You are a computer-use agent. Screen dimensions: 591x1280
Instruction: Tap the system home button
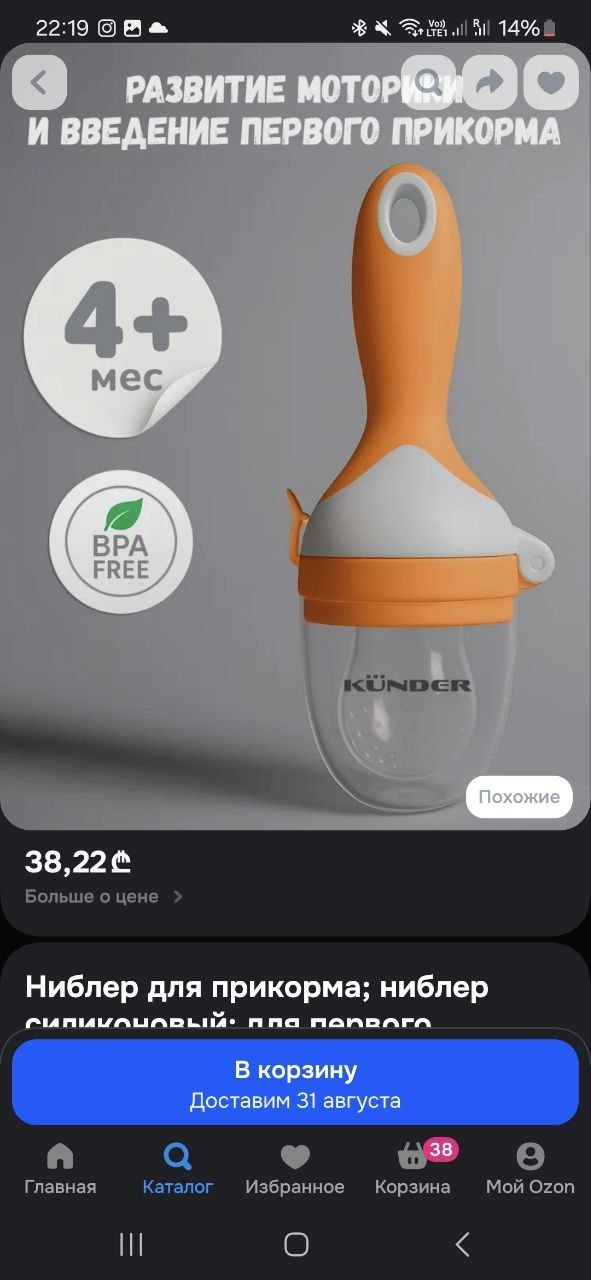[296, 1244]
